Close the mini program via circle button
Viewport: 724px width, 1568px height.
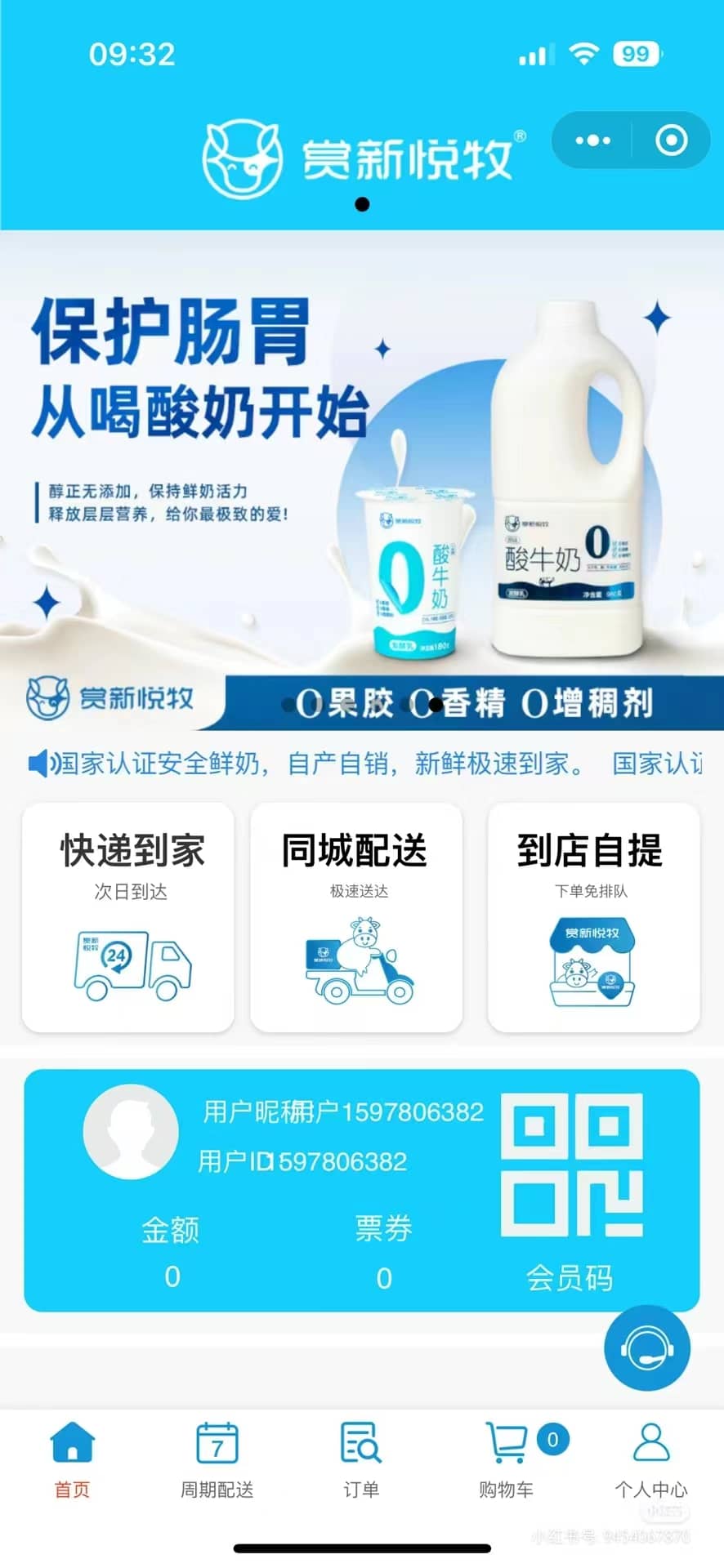(x=671, y=140)
